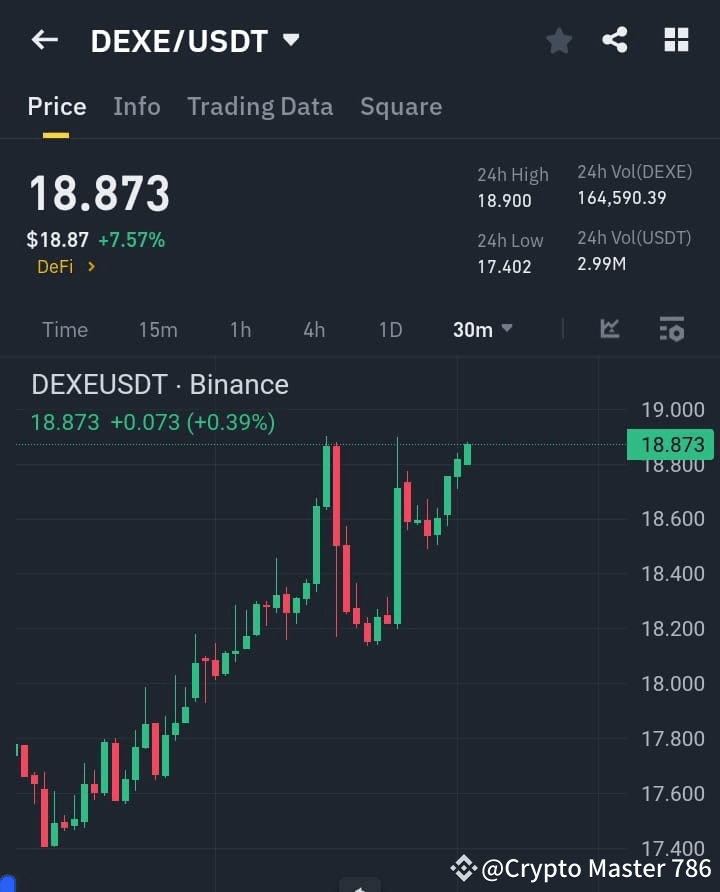Viewport: 720px width, 892px height.
Task: Open the Square tab
Action: click(401, 106)
